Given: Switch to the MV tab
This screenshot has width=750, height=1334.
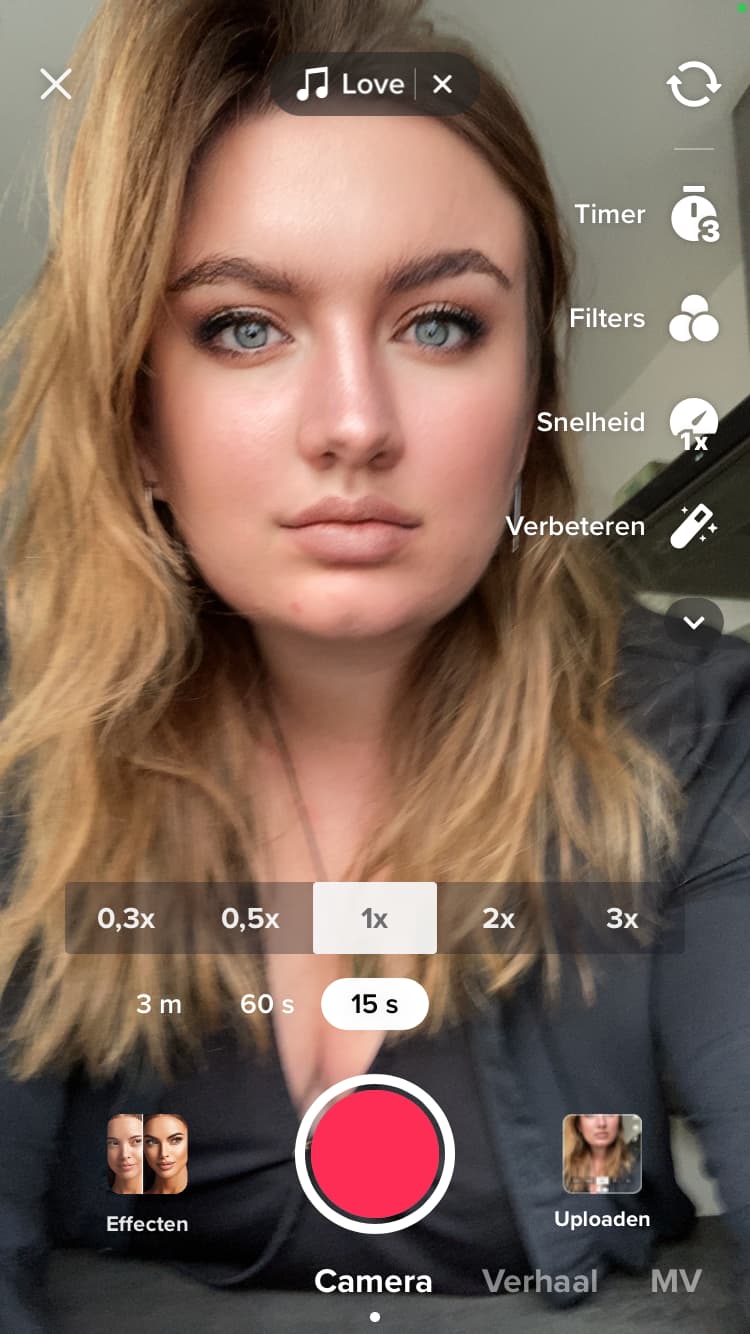Looking at the screenshot, I should click(676, 1281).
